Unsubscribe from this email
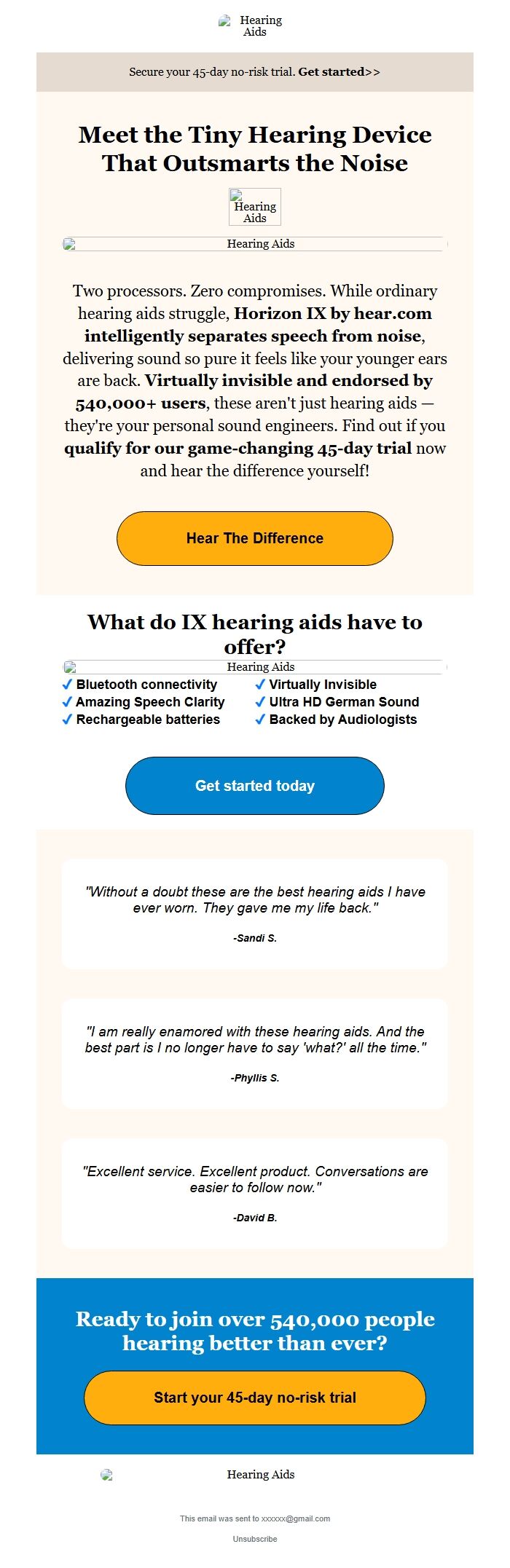The image size is (510, 1568). (x=255, y=1539)
